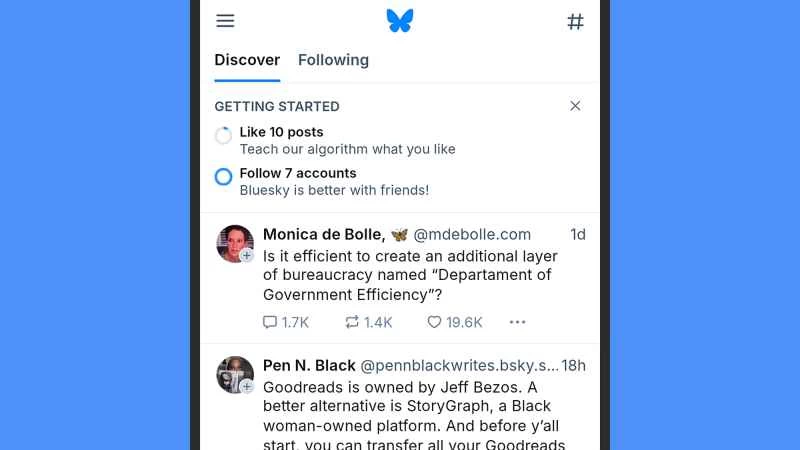
Task: Open Monica de Bolle's profile from her name
Action: pos(324,234)
